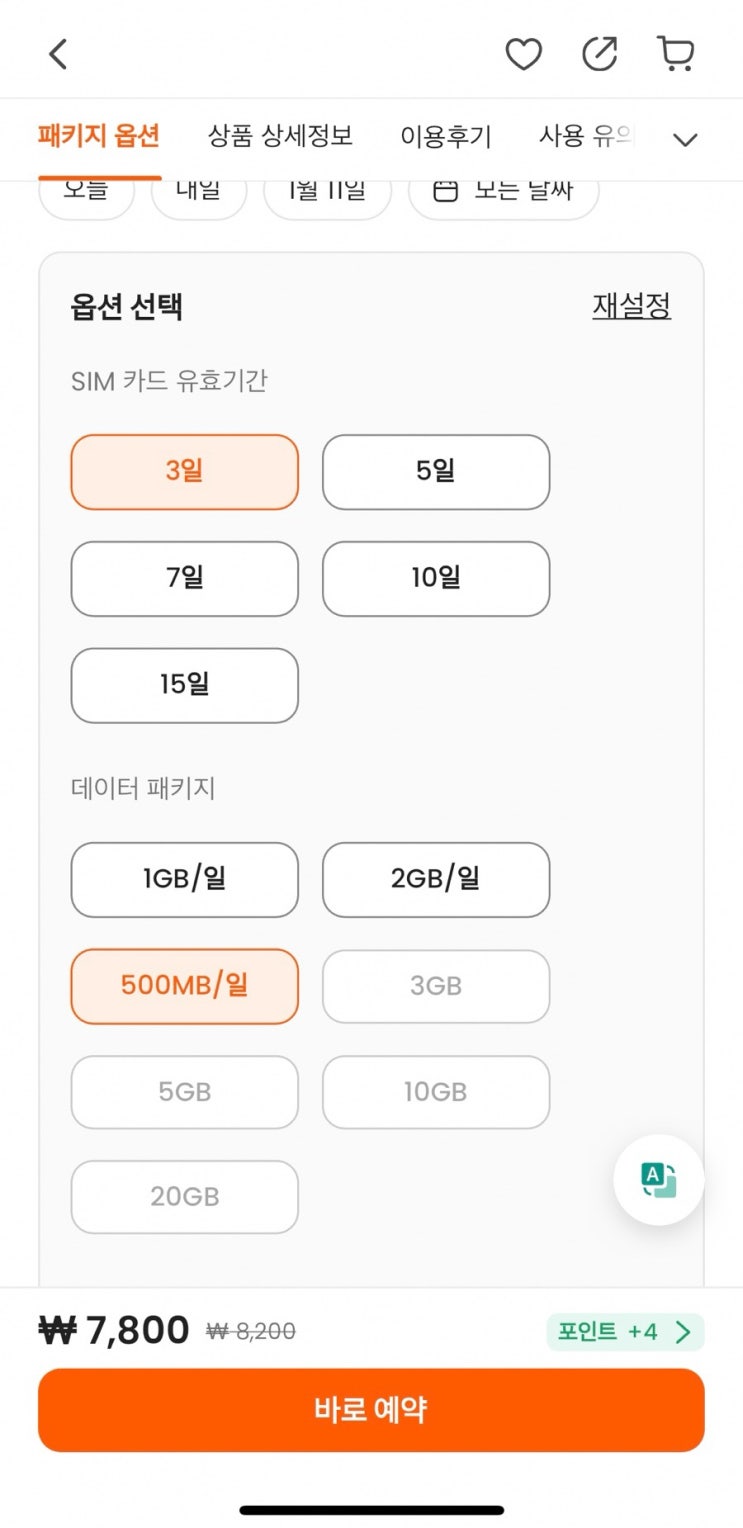The image size is (743, 1528).
Task: Tap 바로 예약 to book now
Action: (371, 1410)
